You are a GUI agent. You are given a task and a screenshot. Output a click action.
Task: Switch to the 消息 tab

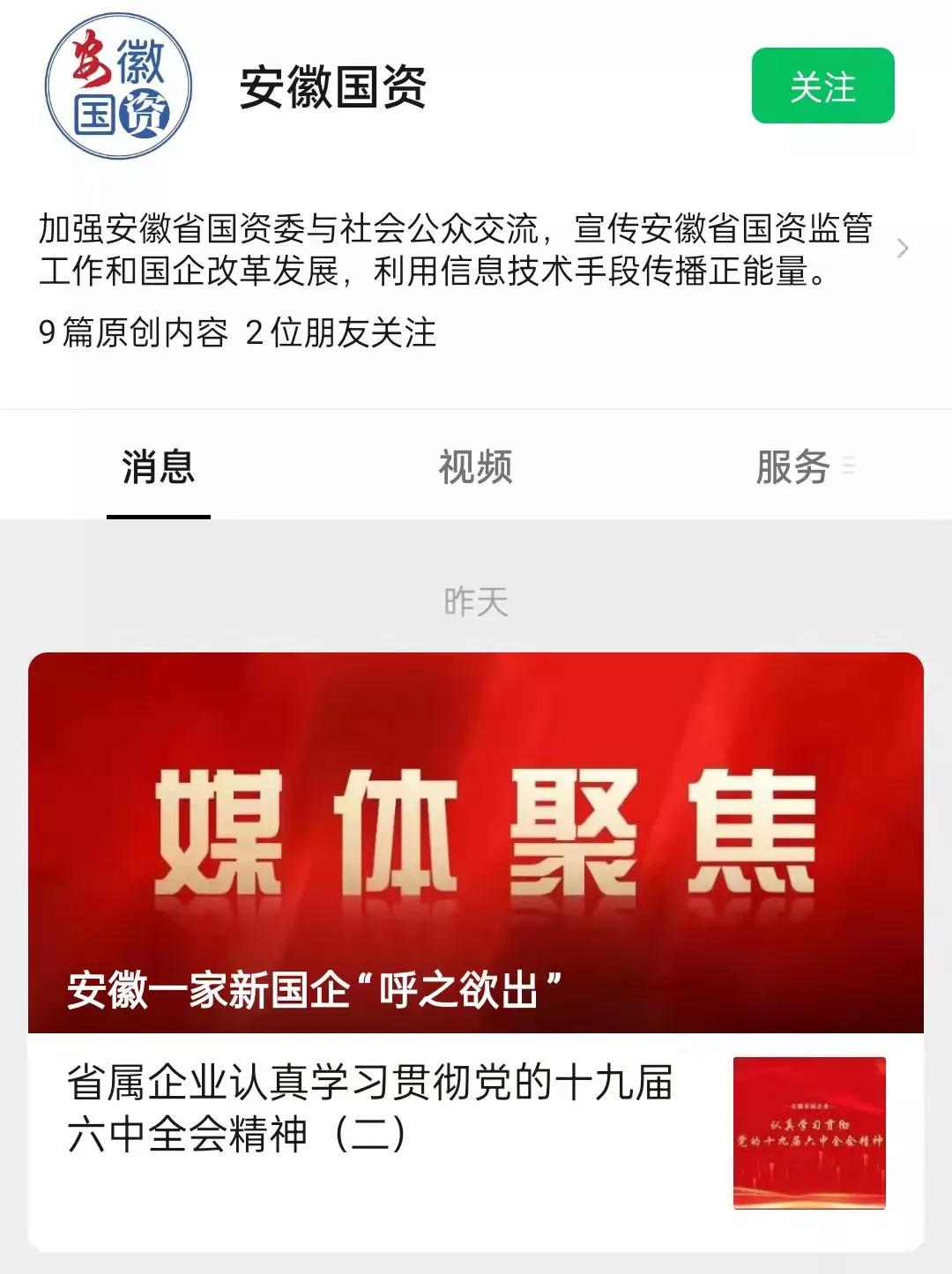159,467
